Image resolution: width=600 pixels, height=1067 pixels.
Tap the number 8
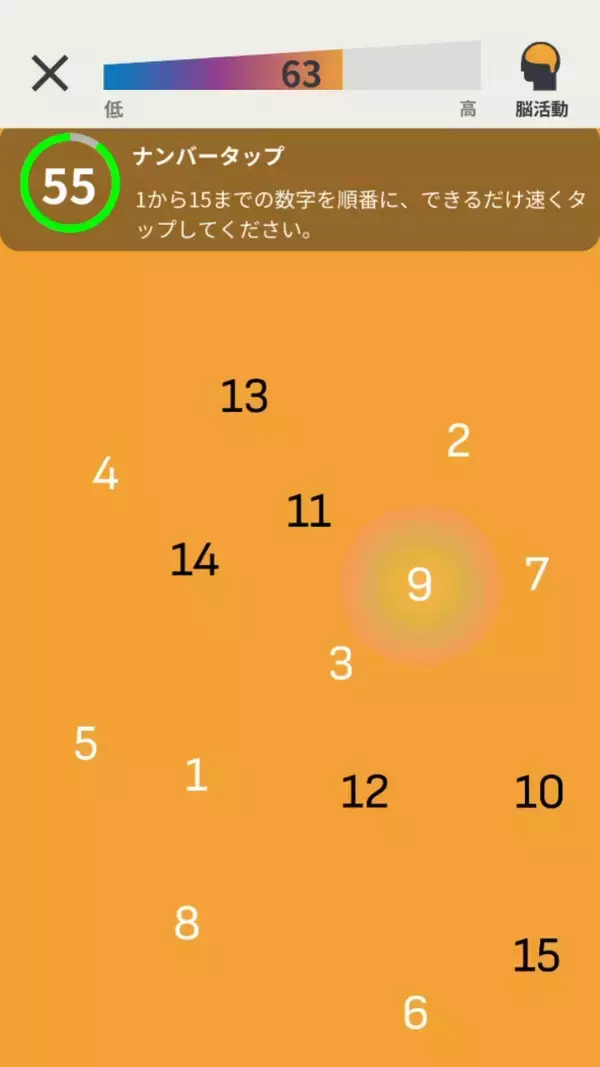[x=187, y=923]
